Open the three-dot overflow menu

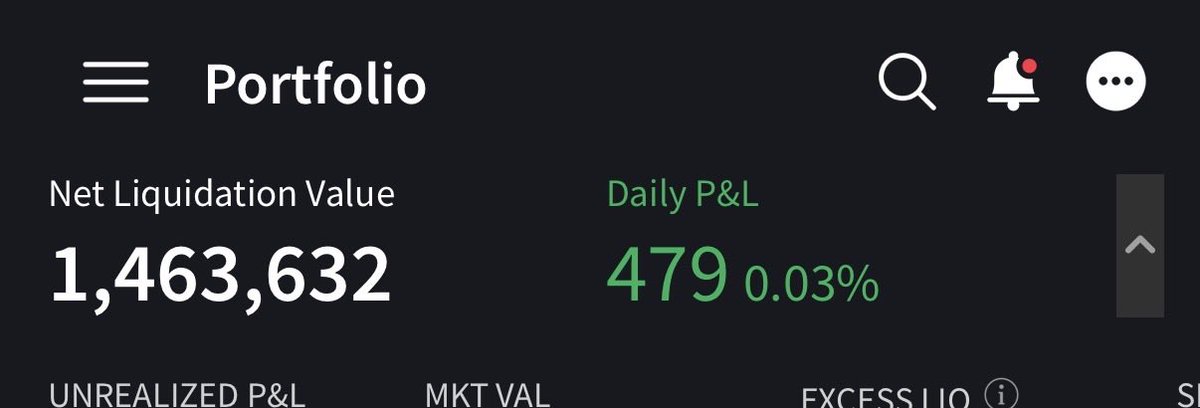1115,82
